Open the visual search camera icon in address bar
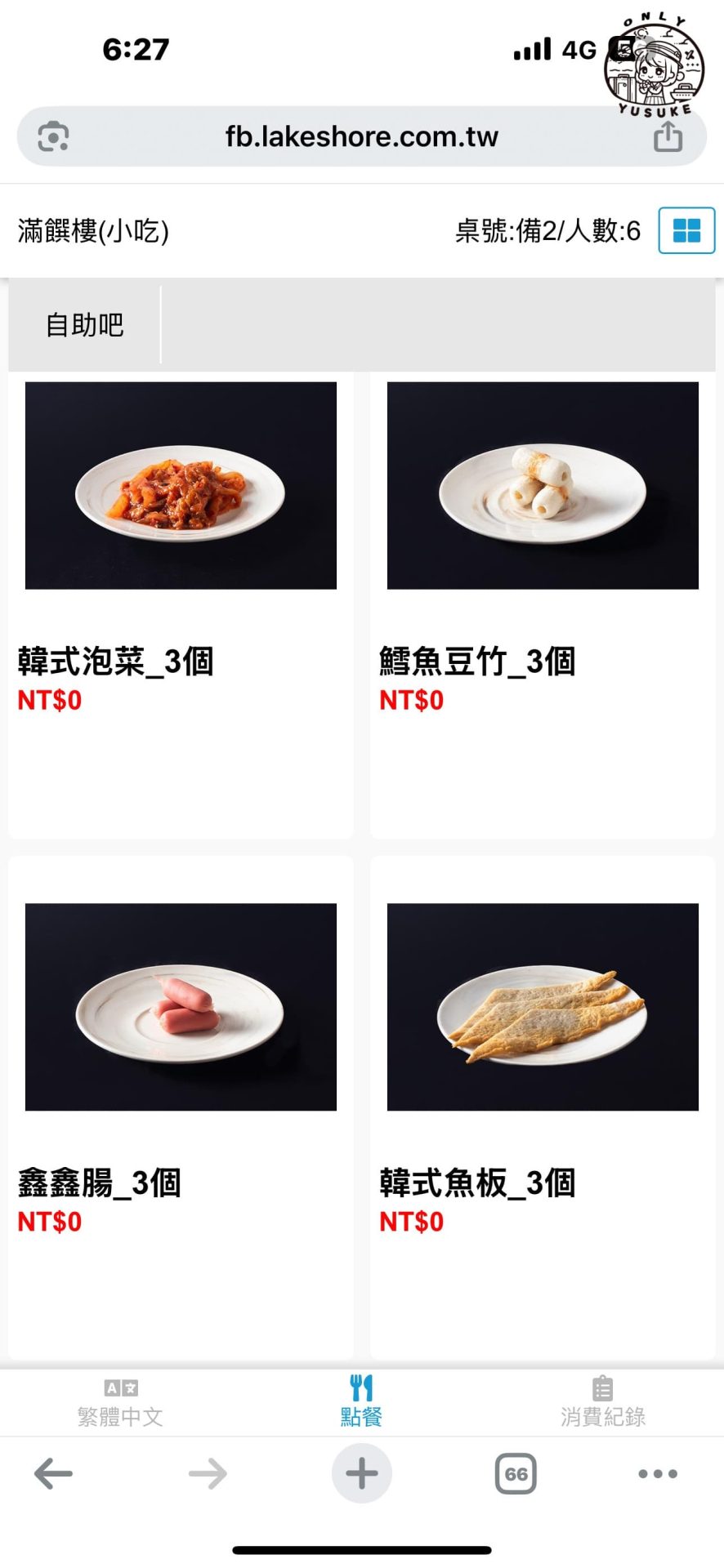Image resolution: width=724 pixels, height=1568 pixels. 51,136
